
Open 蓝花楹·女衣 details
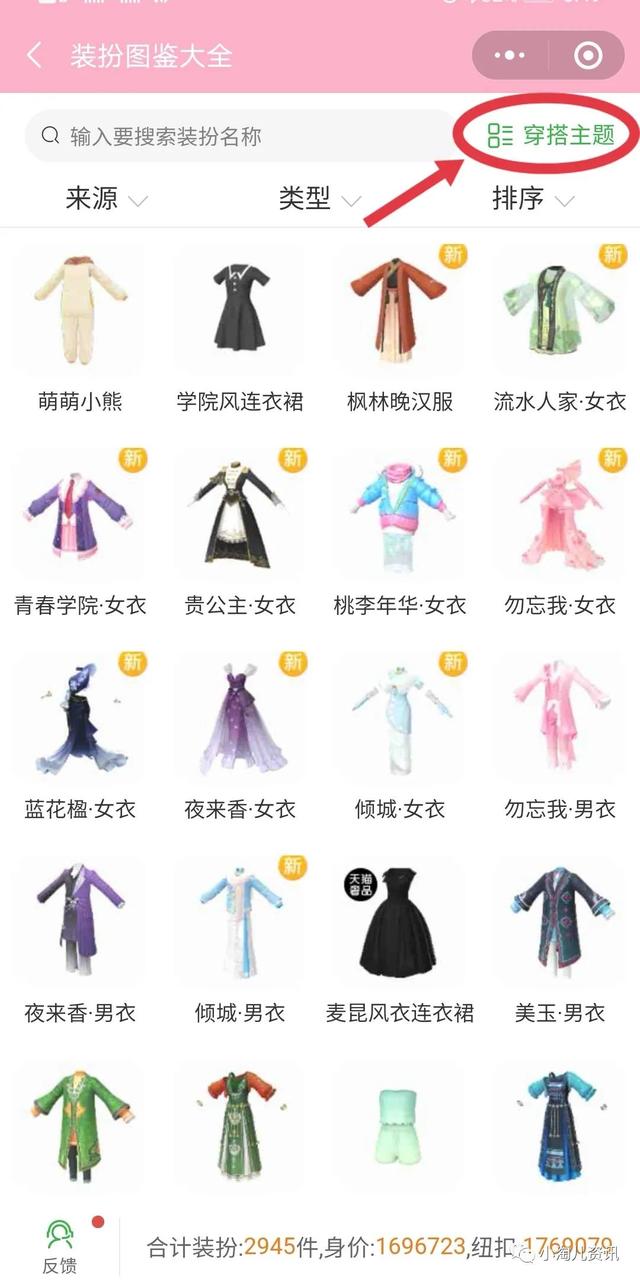point(80,737)
